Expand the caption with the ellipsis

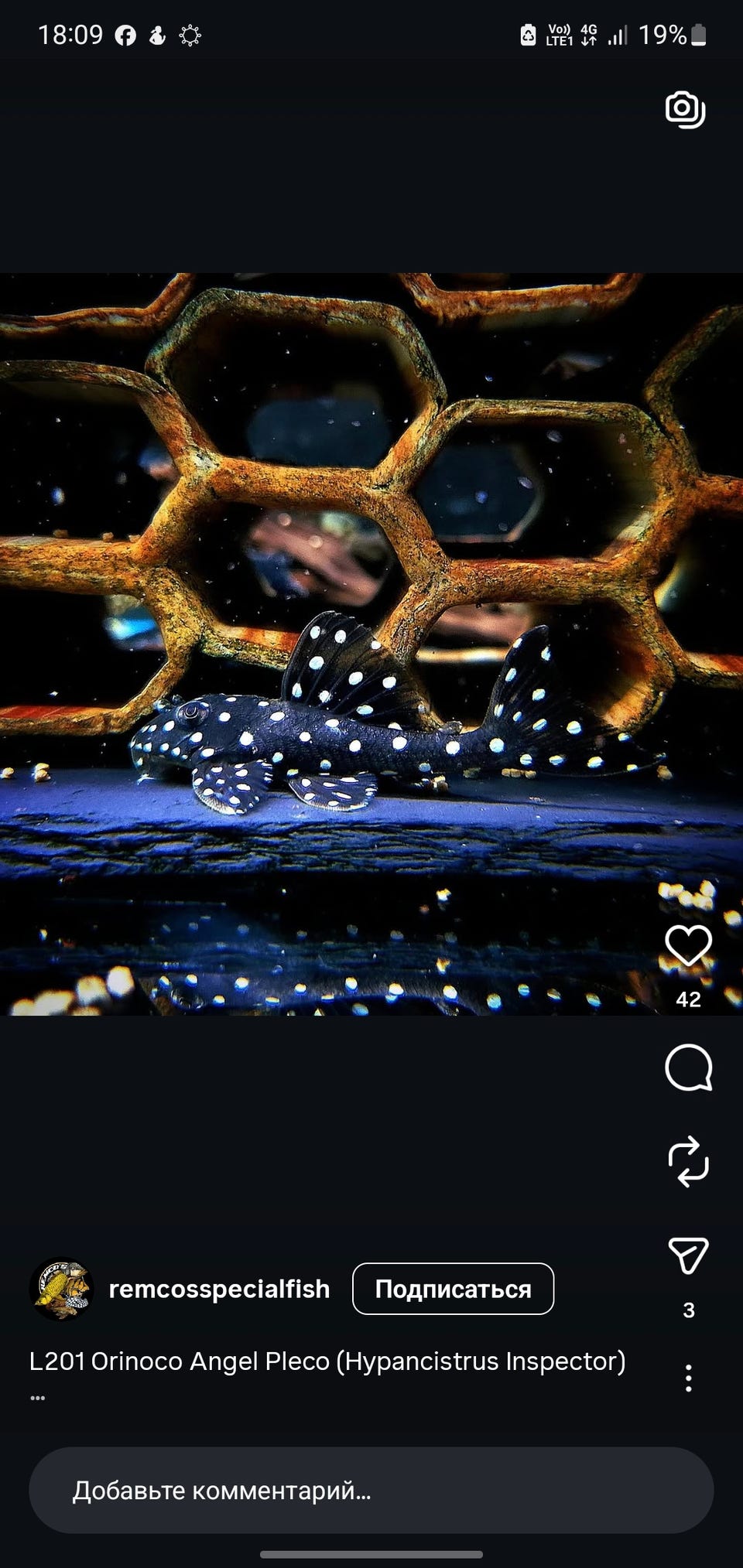point(38,1398)
